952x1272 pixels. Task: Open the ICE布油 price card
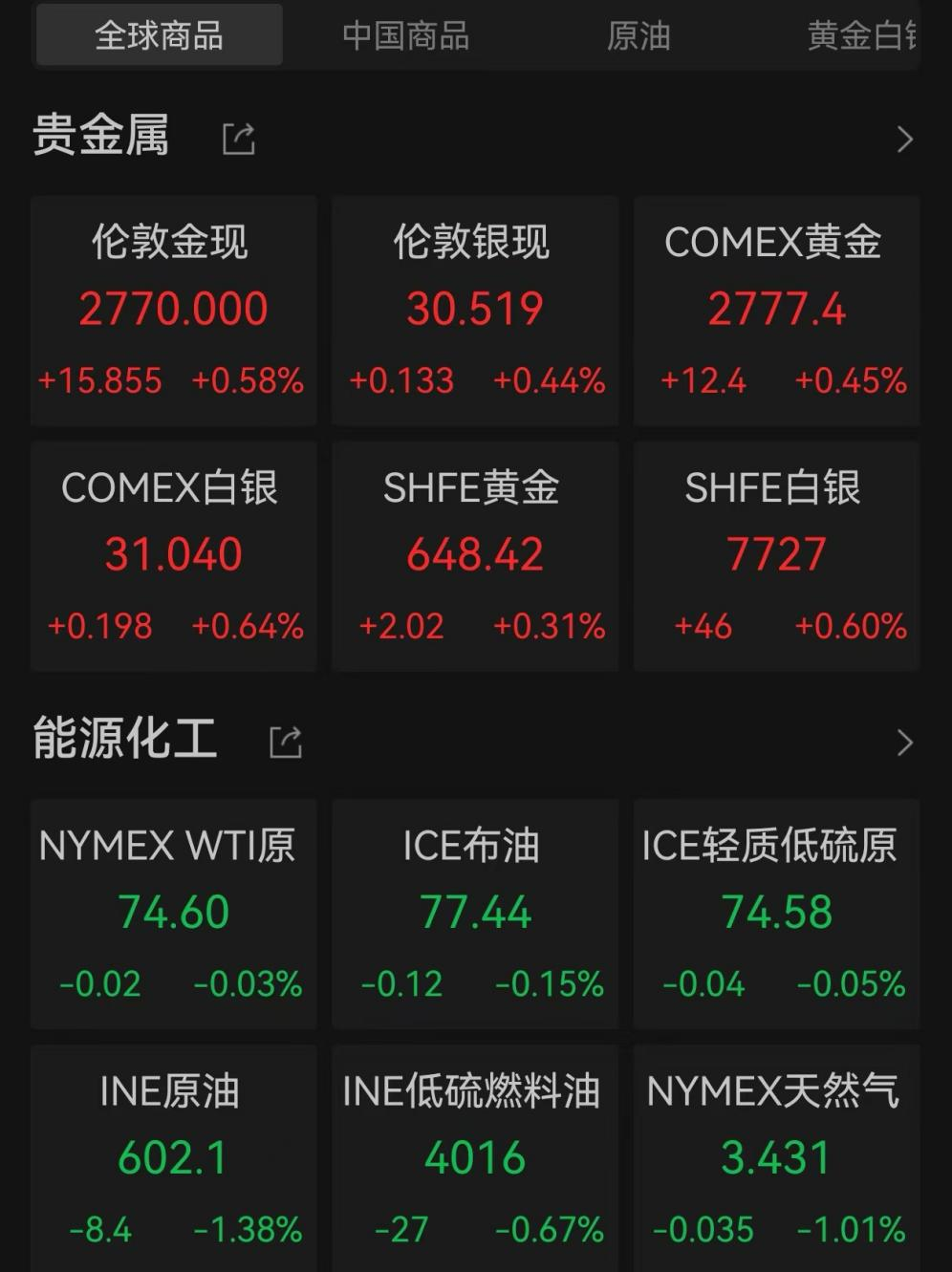pyautogui.click(x=475, y=915)
